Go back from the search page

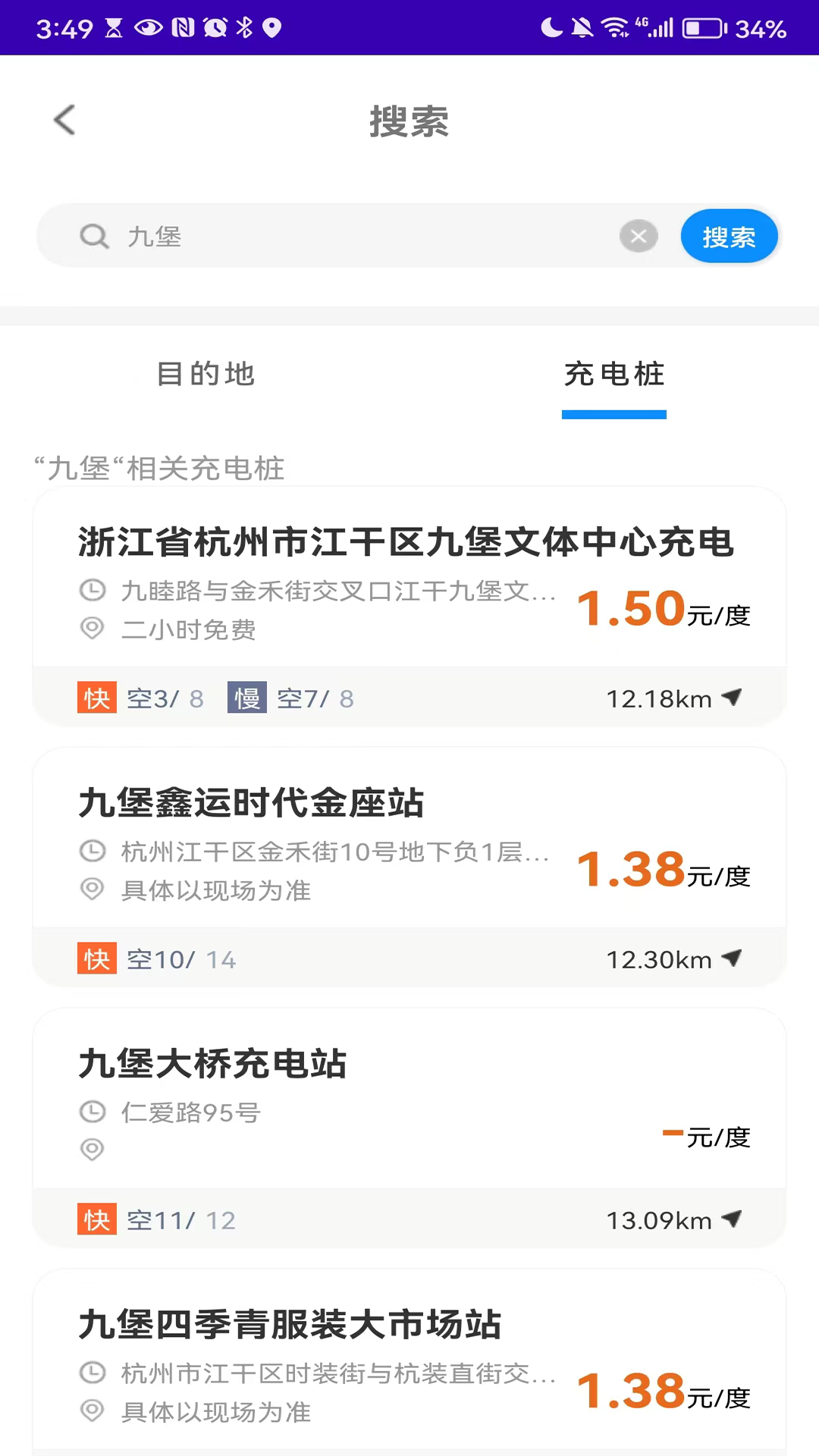tap(65, 120)
